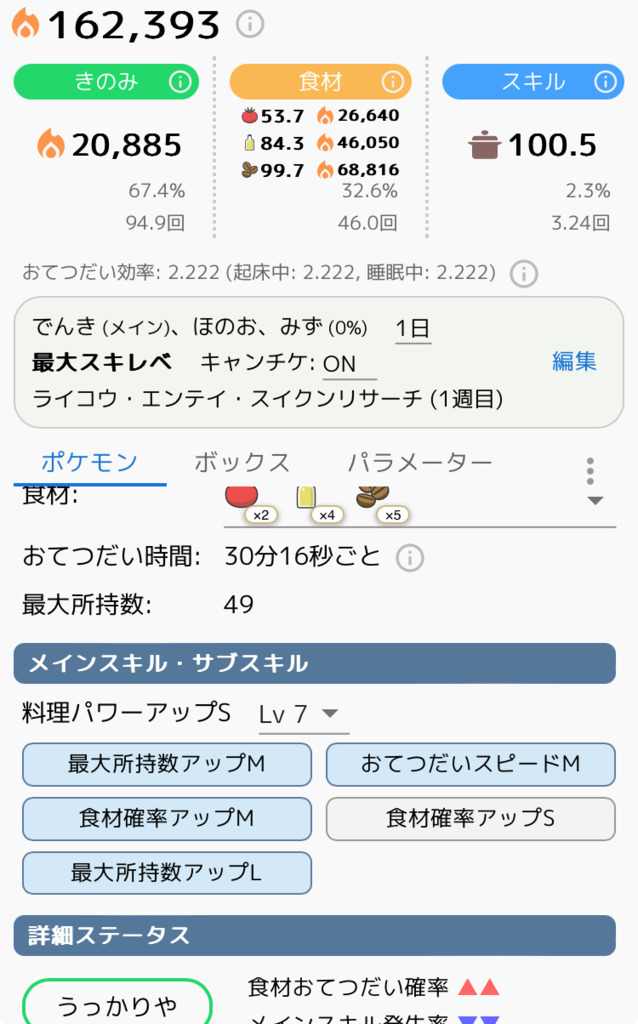Change skill level Lv 7 dropdown

298,714
